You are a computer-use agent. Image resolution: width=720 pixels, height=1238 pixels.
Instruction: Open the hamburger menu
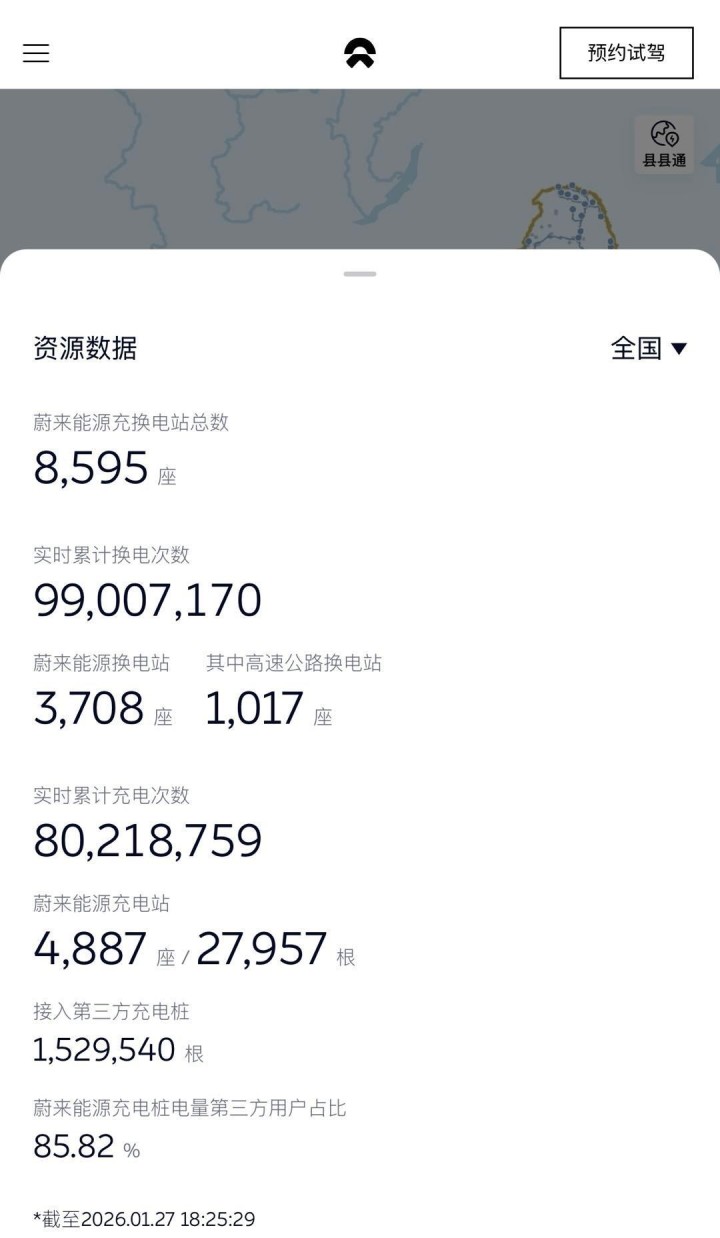click(36, 53)
